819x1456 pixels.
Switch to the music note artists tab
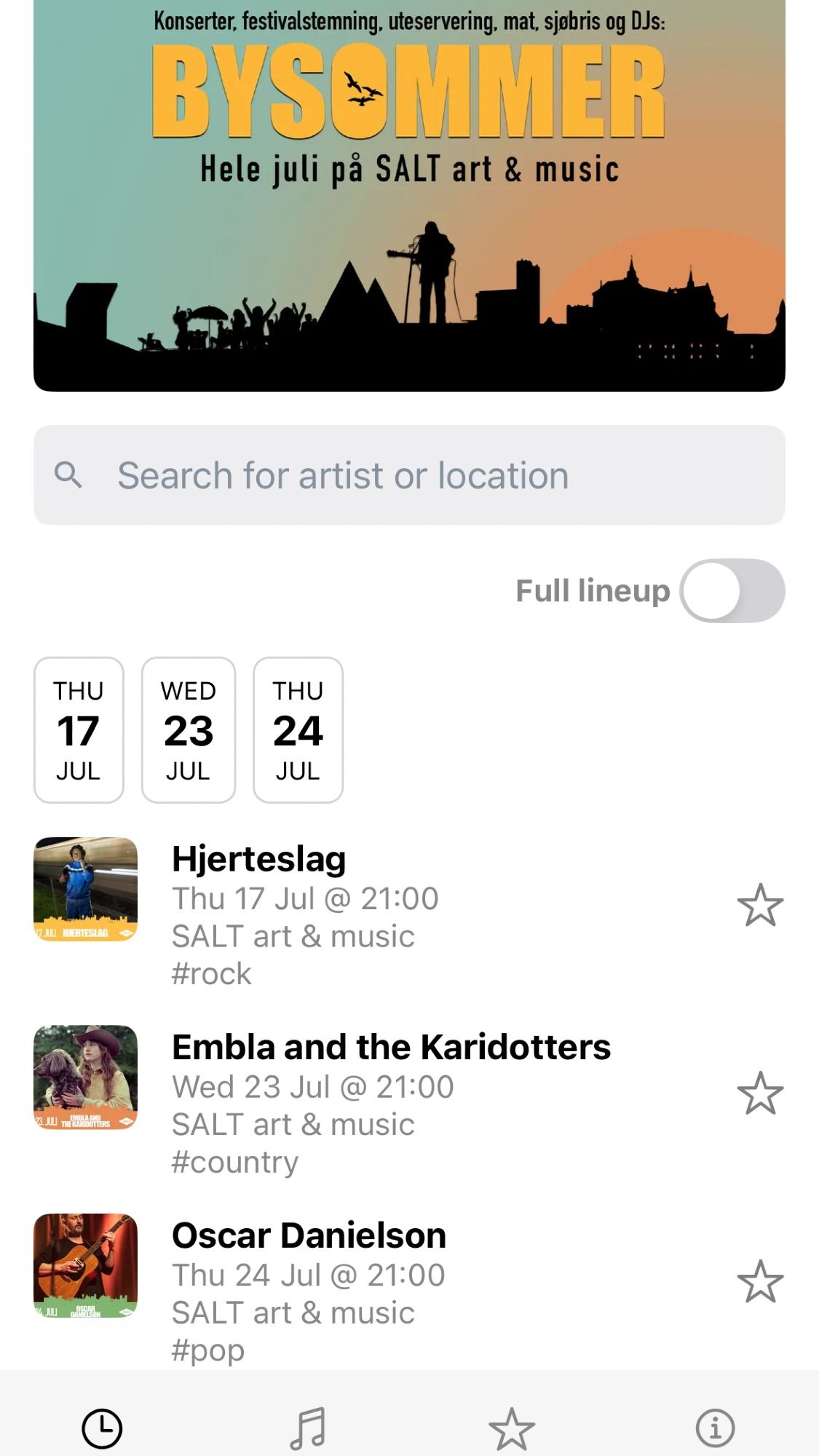click(307, 1428)
